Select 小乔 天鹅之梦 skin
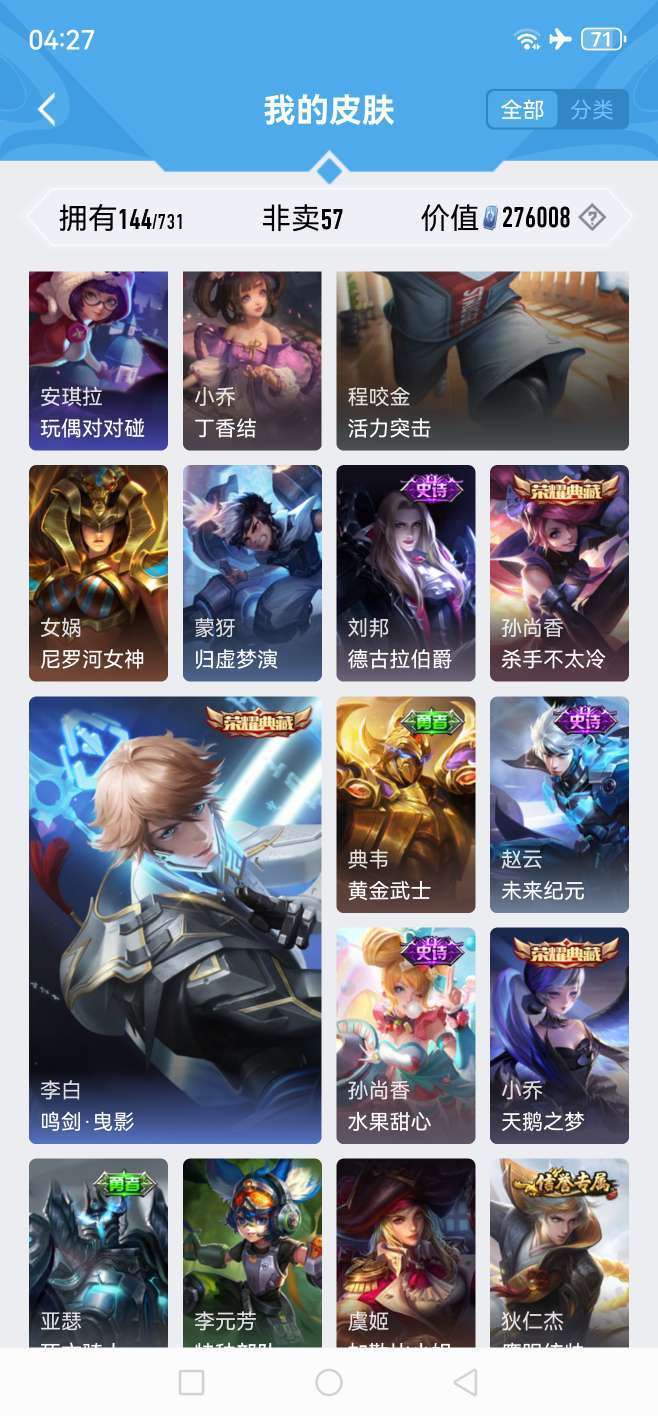Image resolution: width=658 pixels, height=1416 pixels. click(559, 1035)
